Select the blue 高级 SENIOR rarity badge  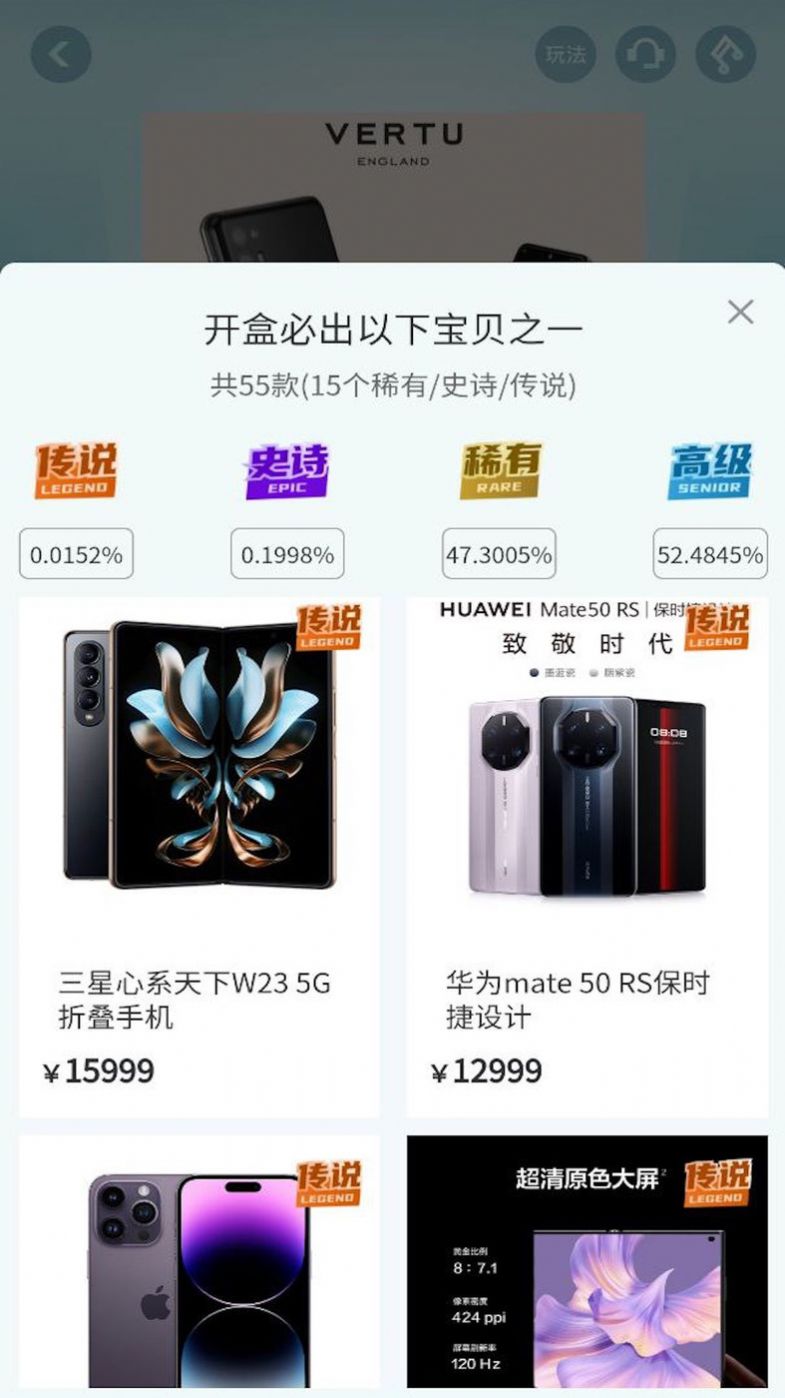click(709, 471)
